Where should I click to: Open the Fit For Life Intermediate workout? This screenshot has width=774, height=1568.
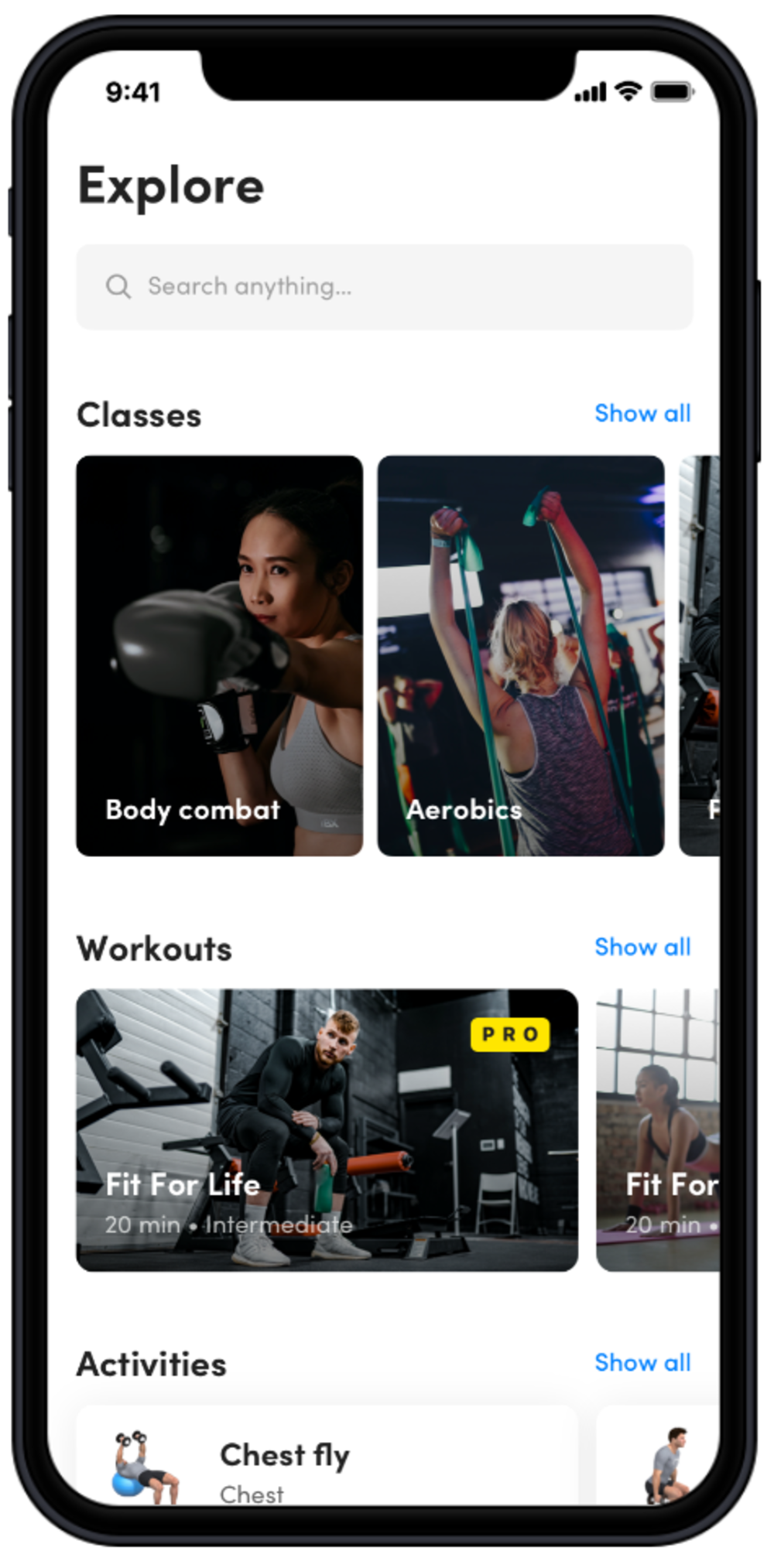point(327,1129)
